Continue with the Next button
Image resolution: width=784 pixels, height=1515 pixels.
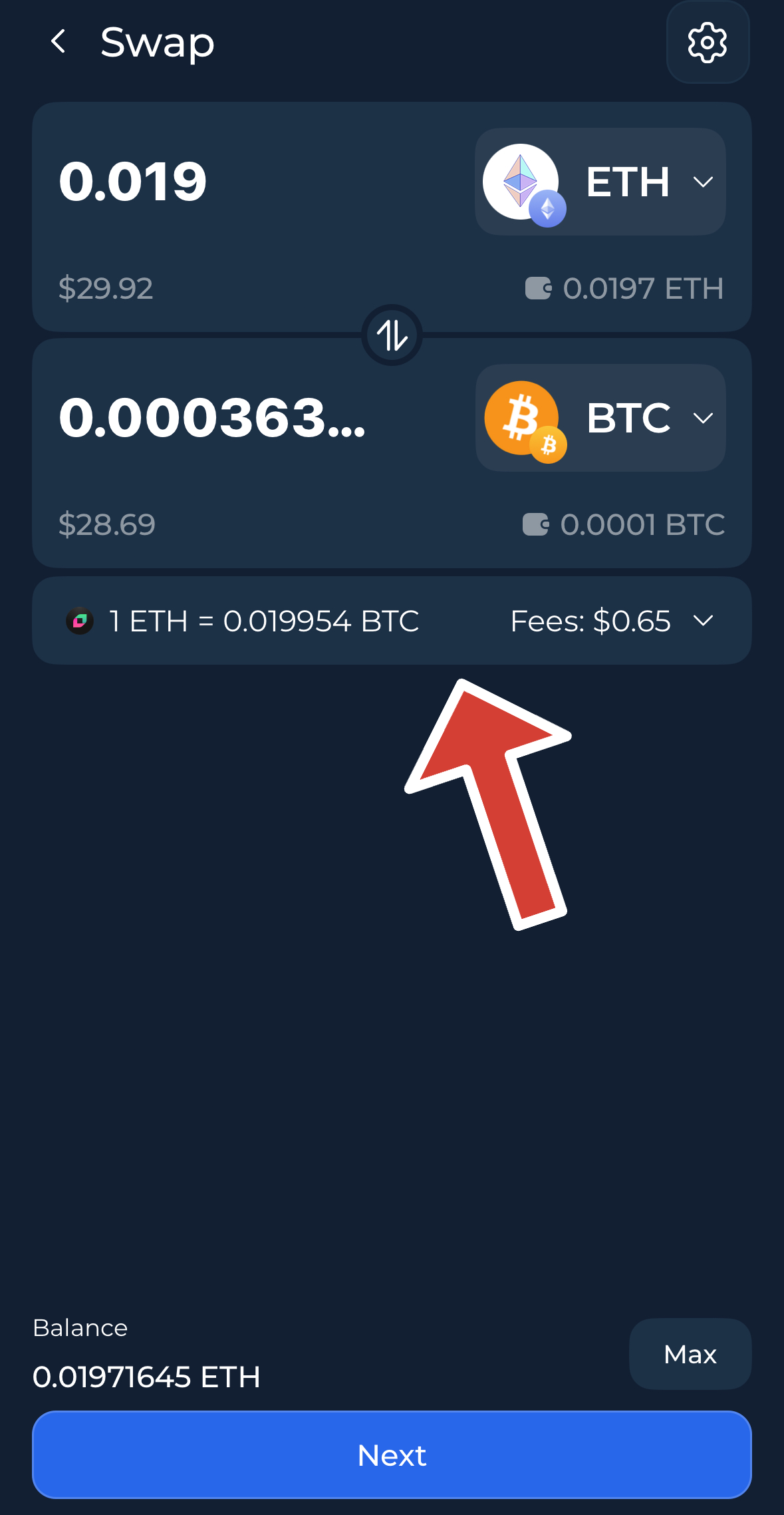392,1455
